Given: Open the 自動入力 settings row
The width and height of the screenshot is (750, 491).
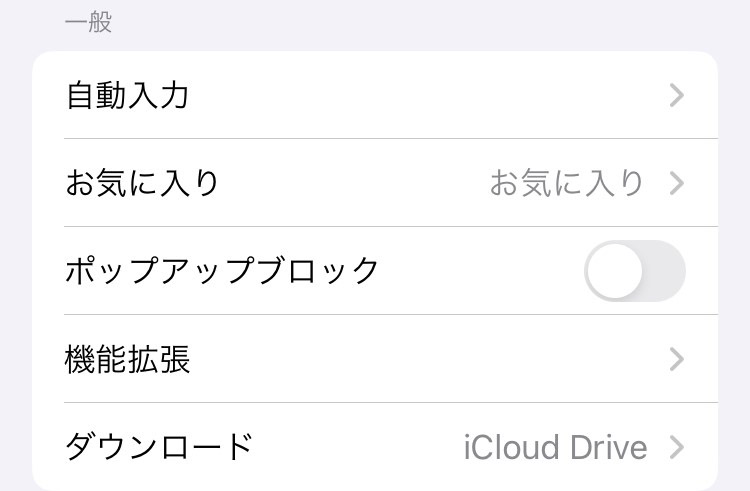Looking at the screenshot, I should click(x=375, y=96).
